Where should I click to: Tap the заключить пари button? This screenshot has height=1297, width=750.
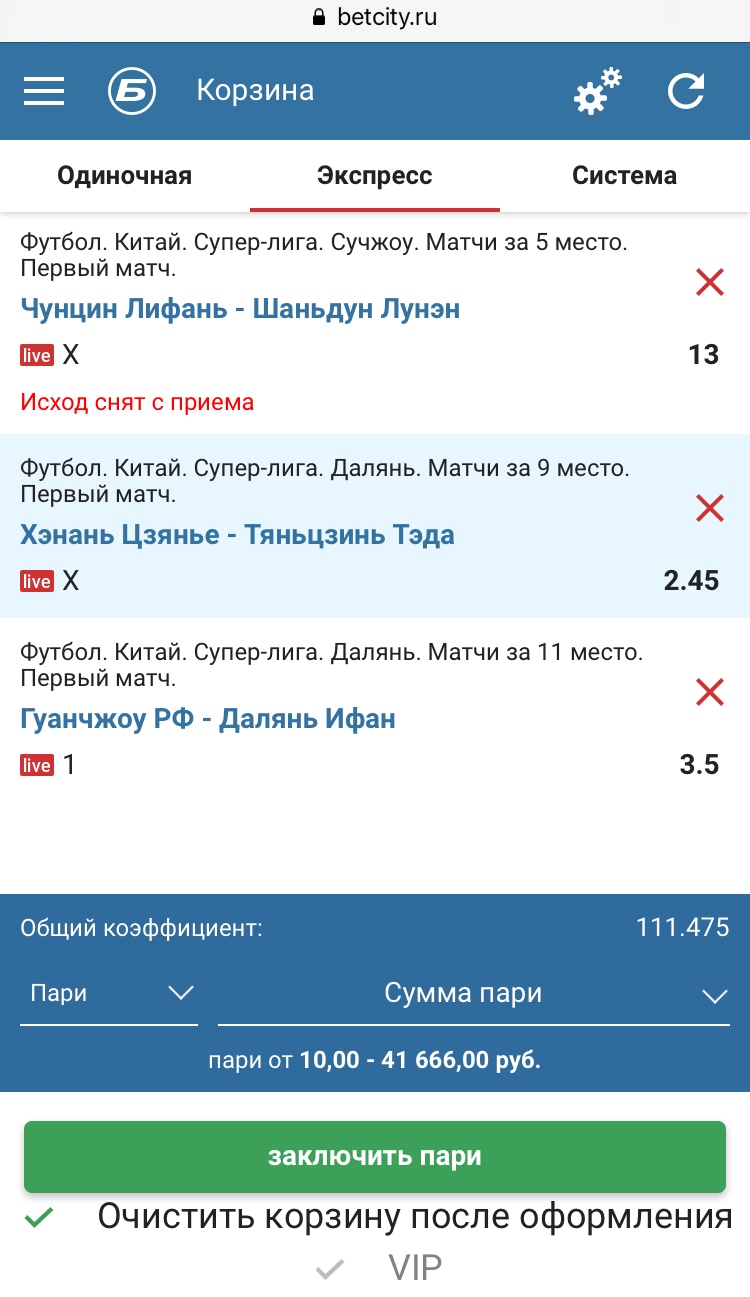375,1157
